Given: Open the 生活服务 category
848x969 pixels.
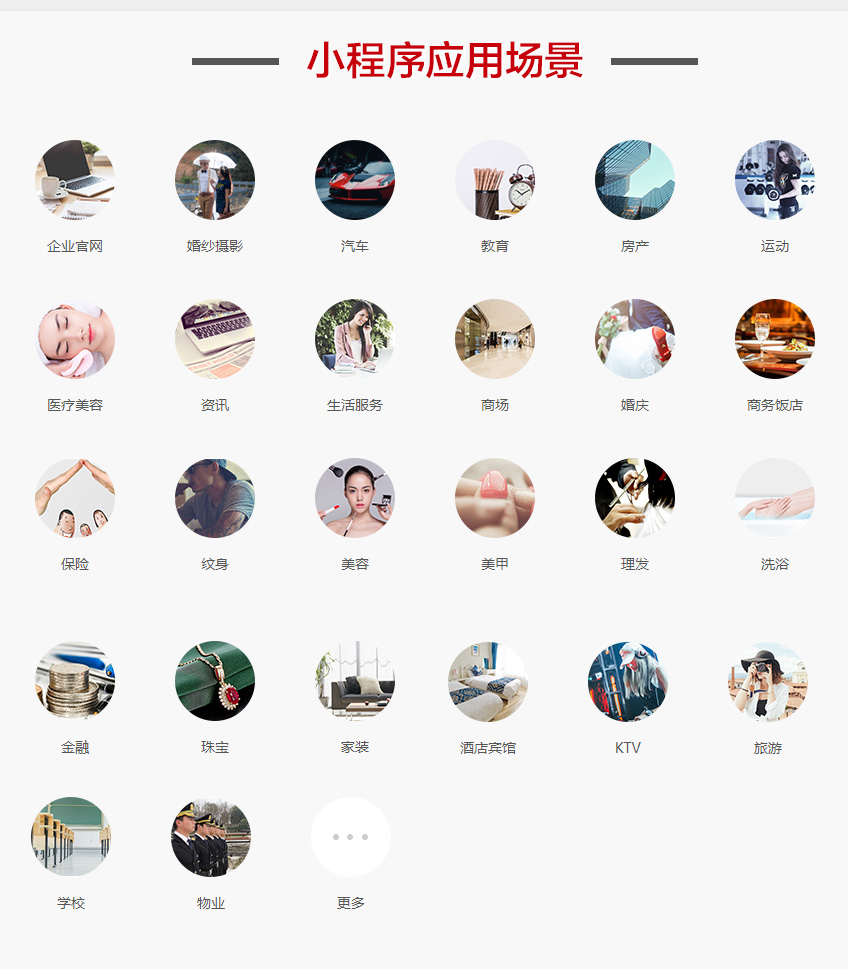Looking at the screenshot, I should [355, 339].
